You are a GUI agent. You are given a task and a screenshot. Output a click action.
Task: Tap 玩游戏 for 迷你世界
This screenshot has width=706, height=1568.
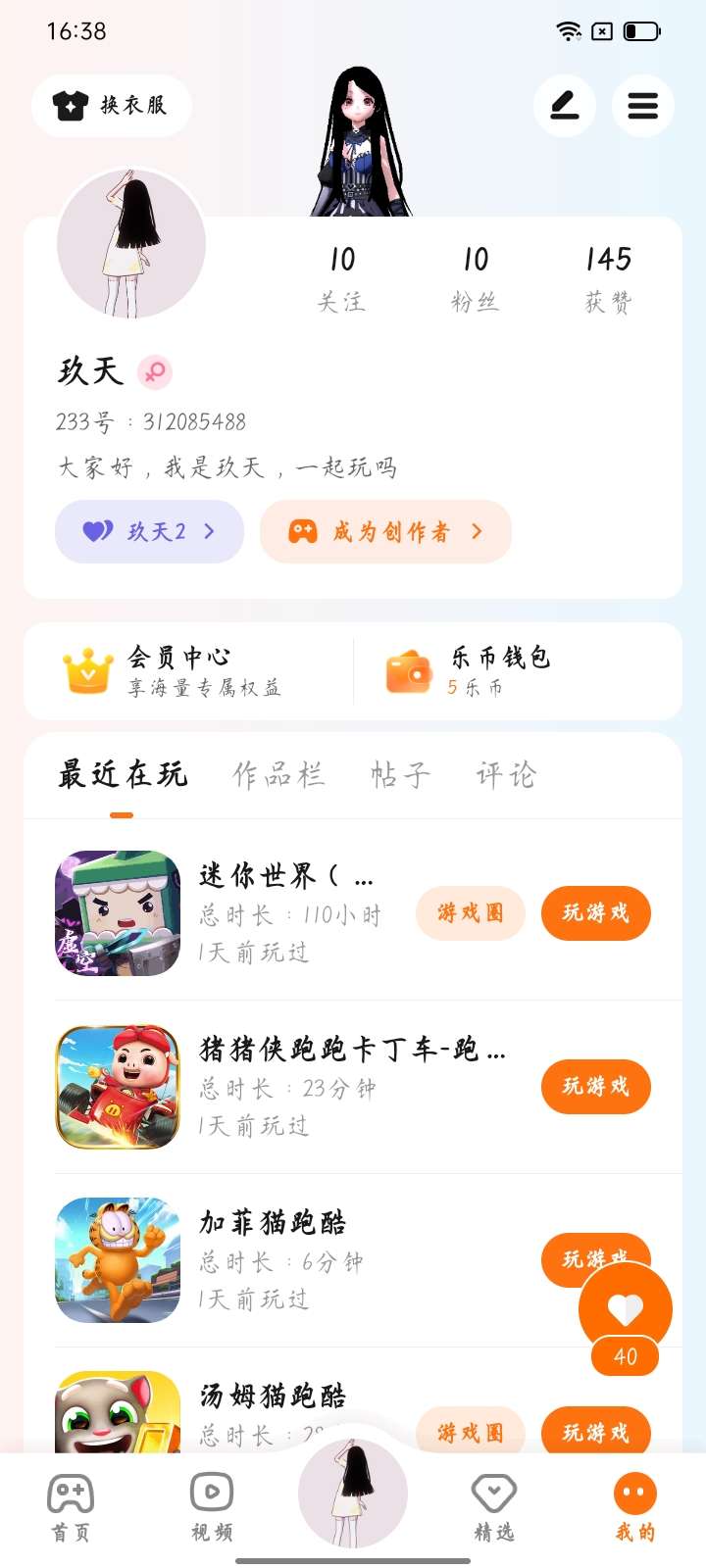595,912
